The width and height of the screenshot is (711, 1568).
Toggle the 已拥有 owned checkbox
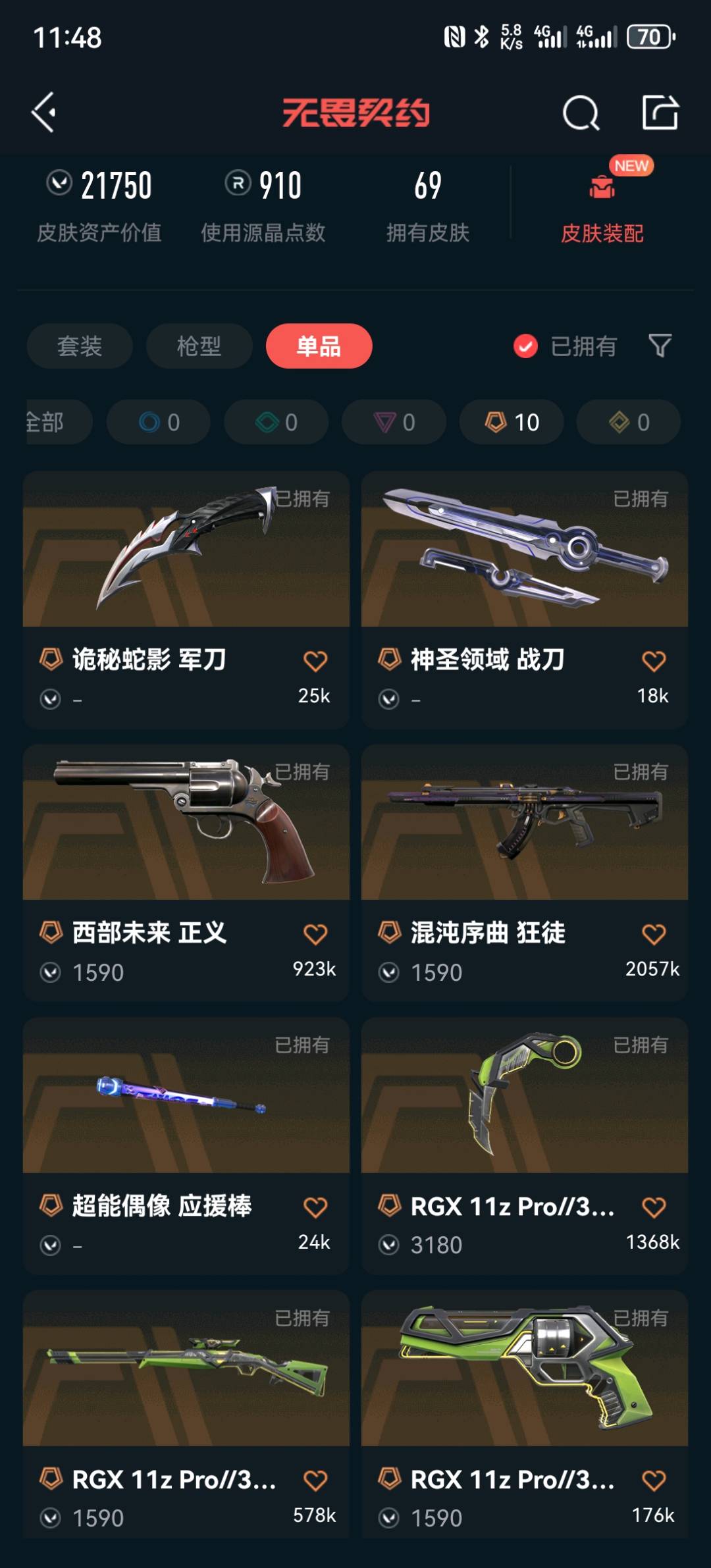525,346
